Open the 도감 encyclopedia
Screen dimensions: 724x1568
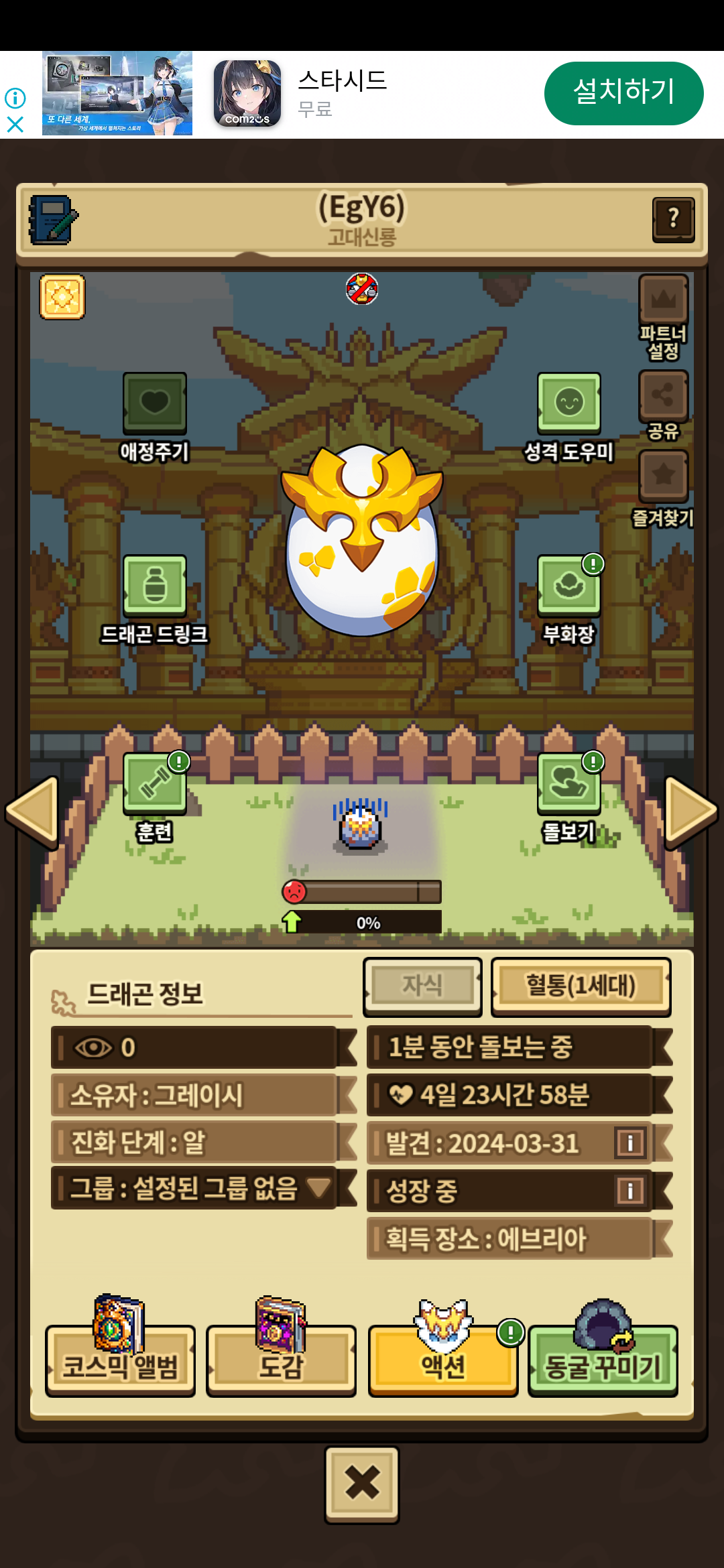(x=281, y=1360)
